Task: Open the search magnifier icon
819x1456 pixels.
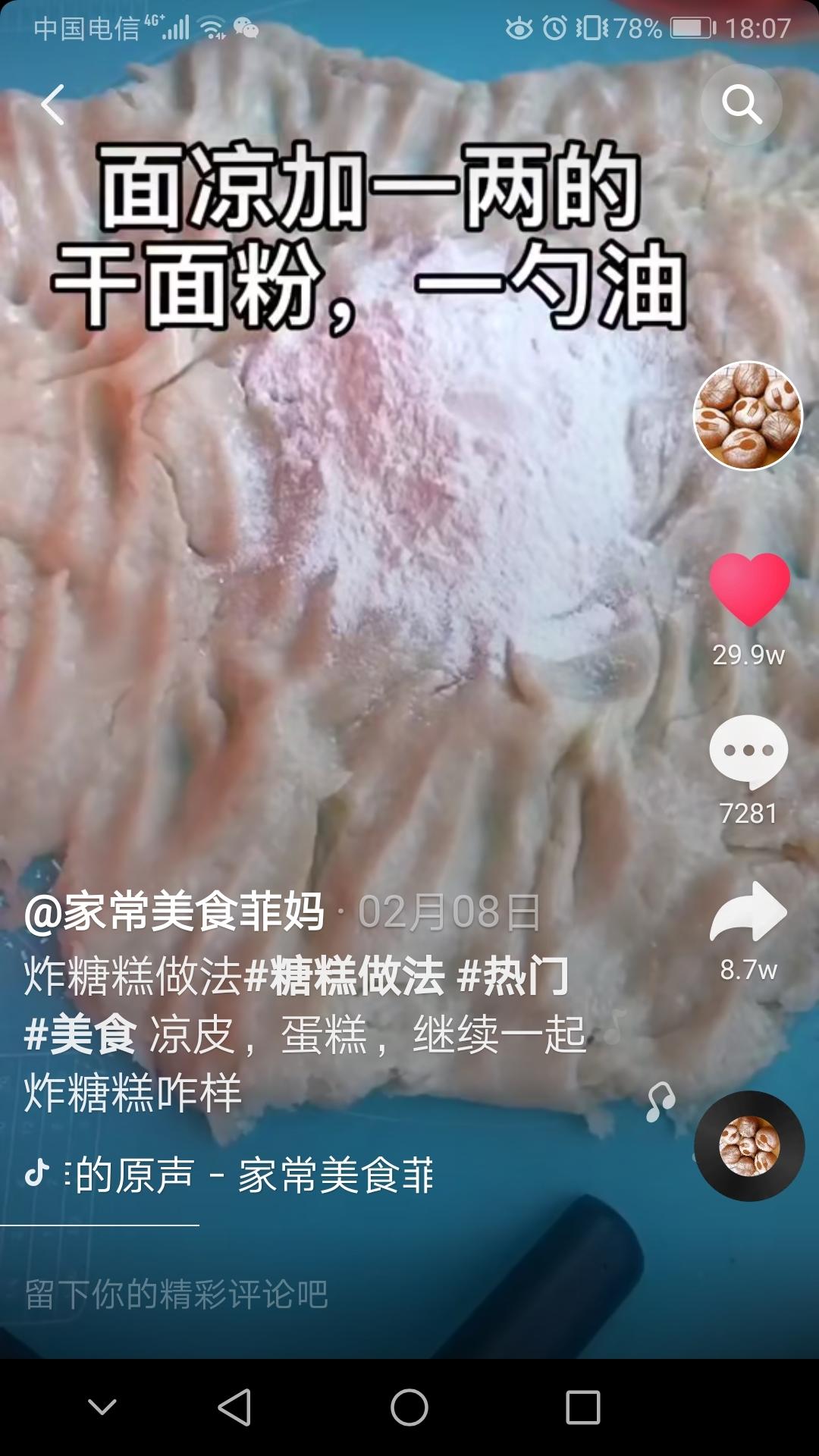Action: 741,105
